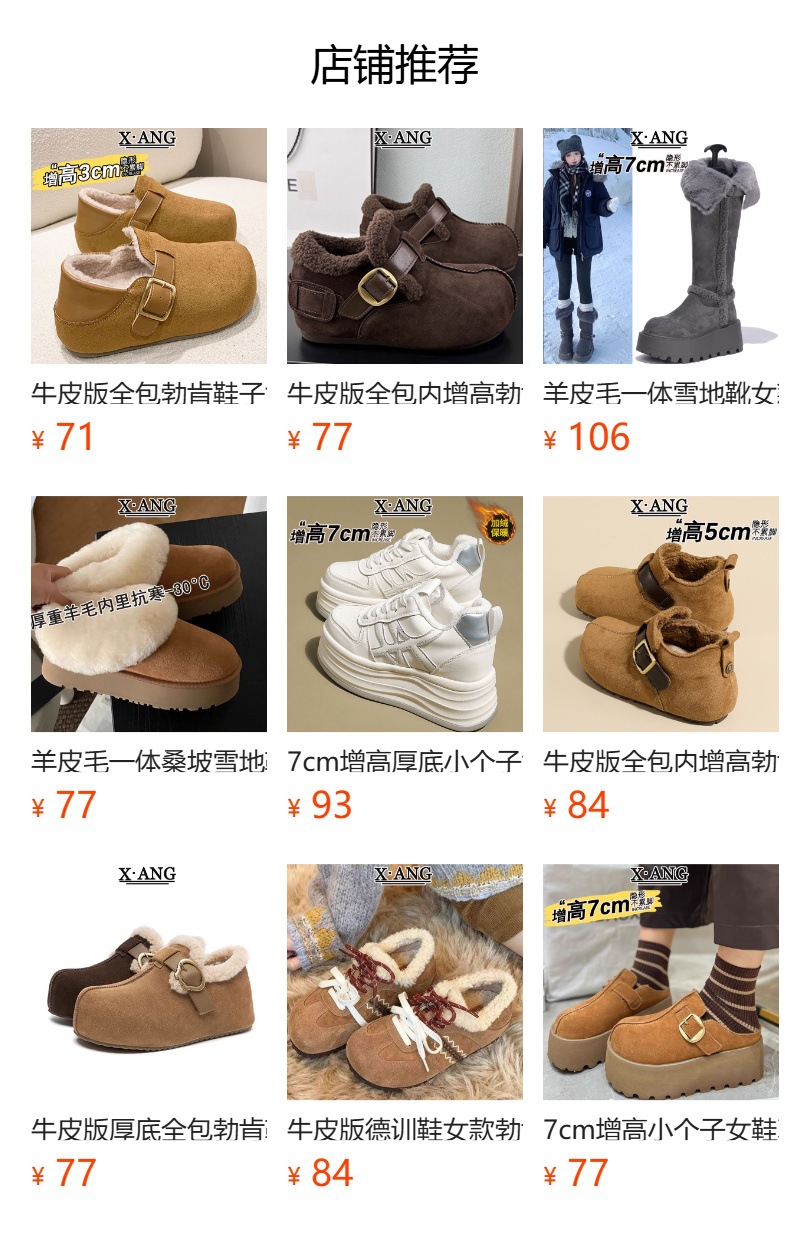
Task: Select the 羊皮毛一体桑坡雪地 product card
Action: [x=149, y=614]
